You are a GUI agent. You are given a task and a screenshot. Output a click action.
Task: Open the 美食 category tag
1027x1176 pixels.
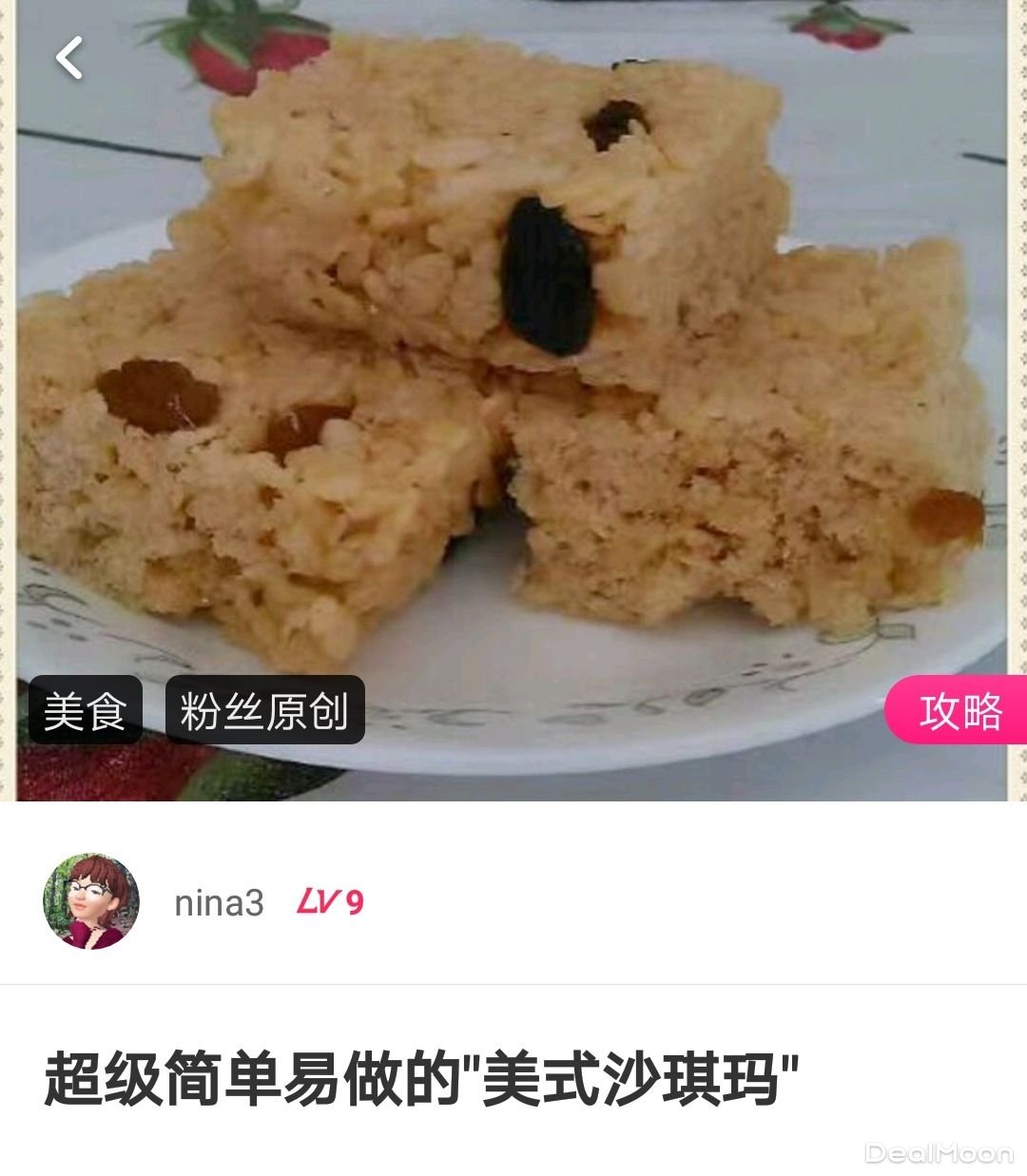click(x=85, y=710)
